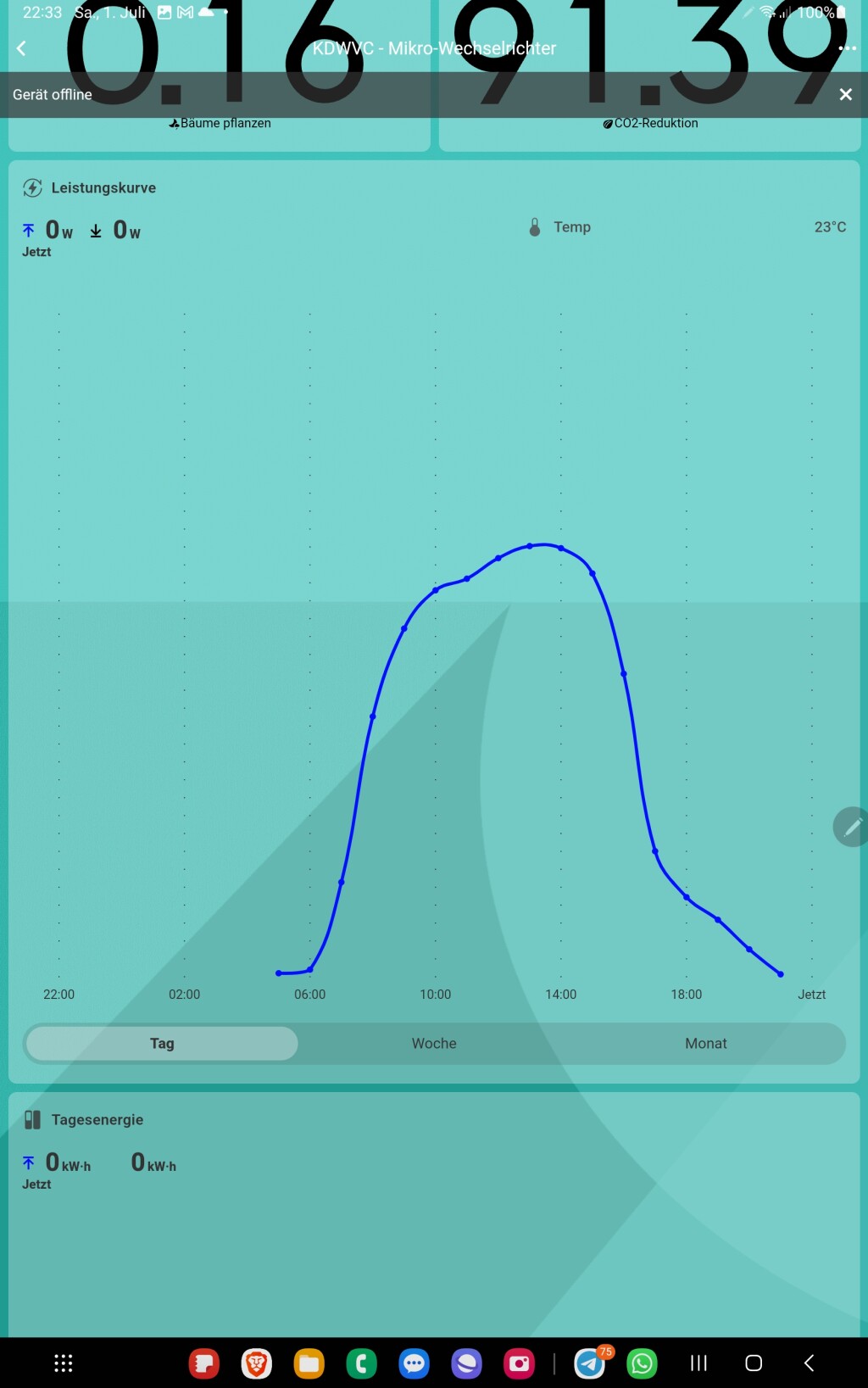Tap the floating pencil edit button
This screenshot has height=1388, width=868.
tap(851, 827)
